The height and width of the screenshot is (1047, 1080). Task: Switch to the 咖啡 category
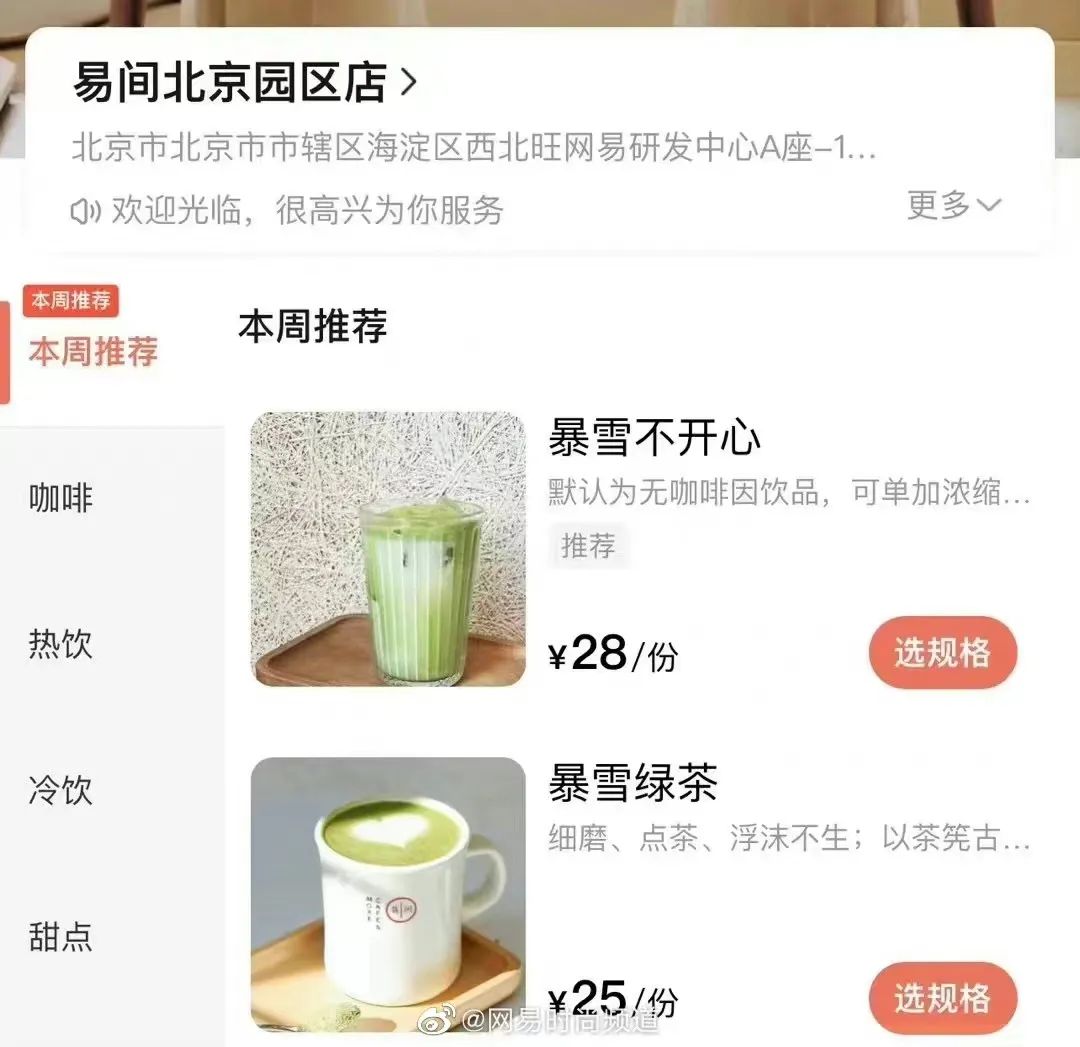tap(60, 497)
